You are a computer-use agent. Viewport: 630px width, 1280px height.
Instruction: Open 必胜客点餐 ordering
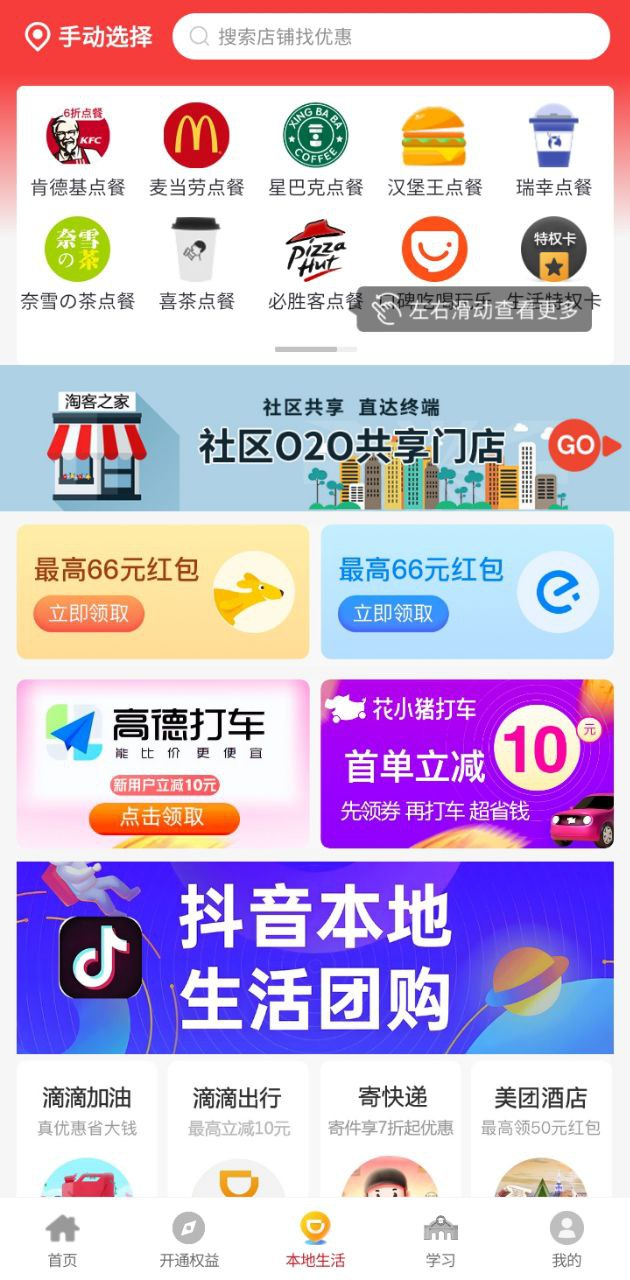click(315, 263)
